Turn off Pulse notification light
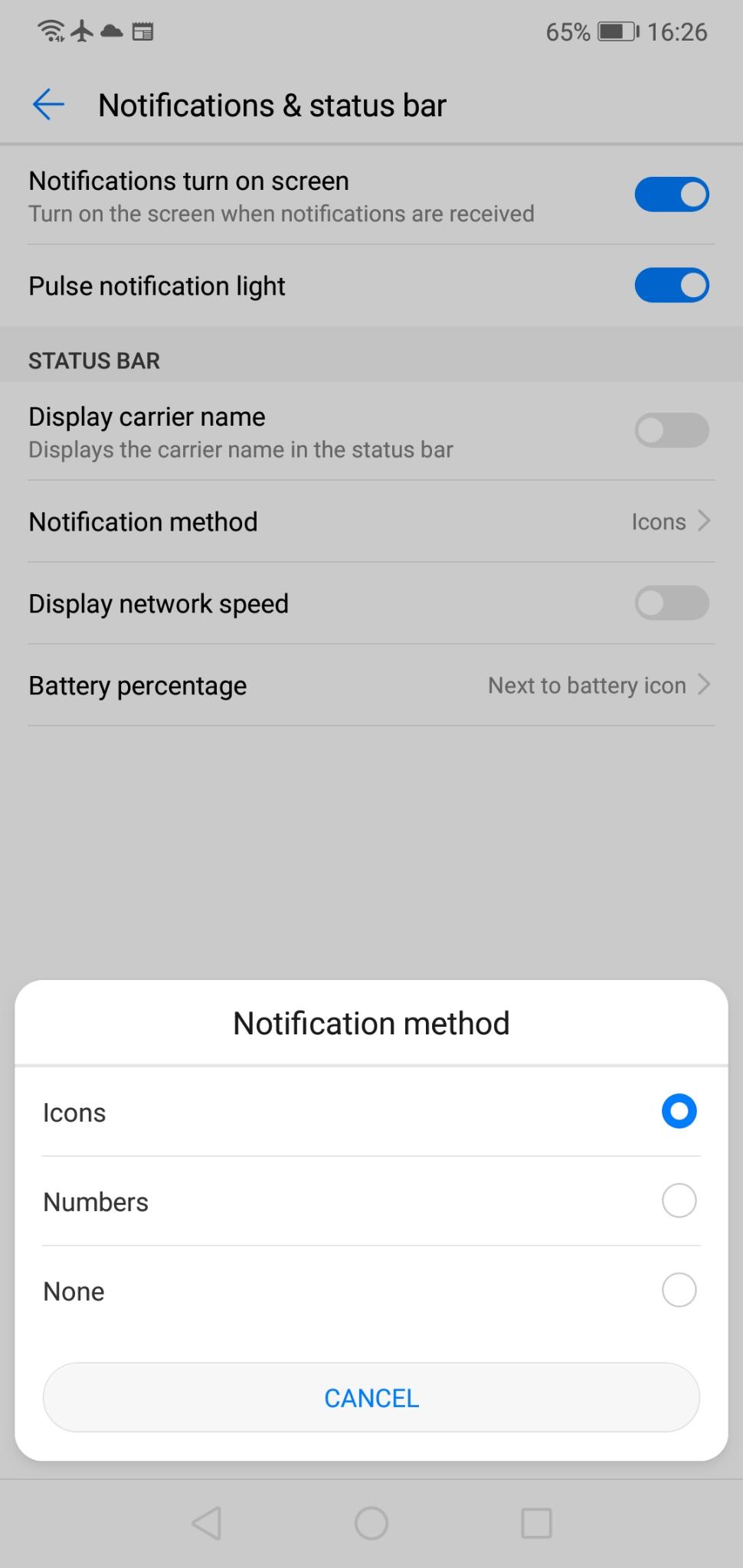 tap(672, 284)
